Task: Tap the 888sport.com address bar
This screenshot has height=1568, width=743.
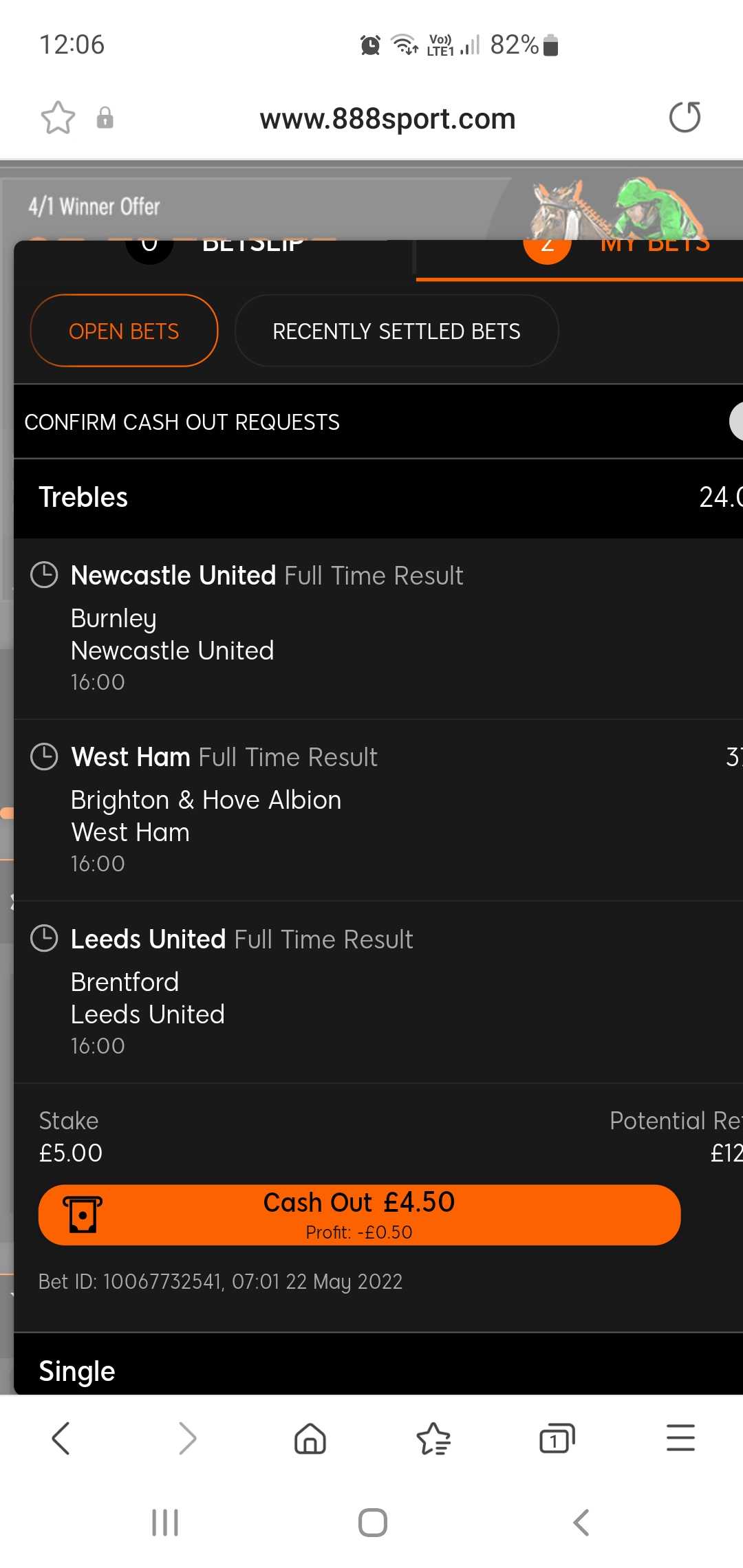Action: click(387, 118)
